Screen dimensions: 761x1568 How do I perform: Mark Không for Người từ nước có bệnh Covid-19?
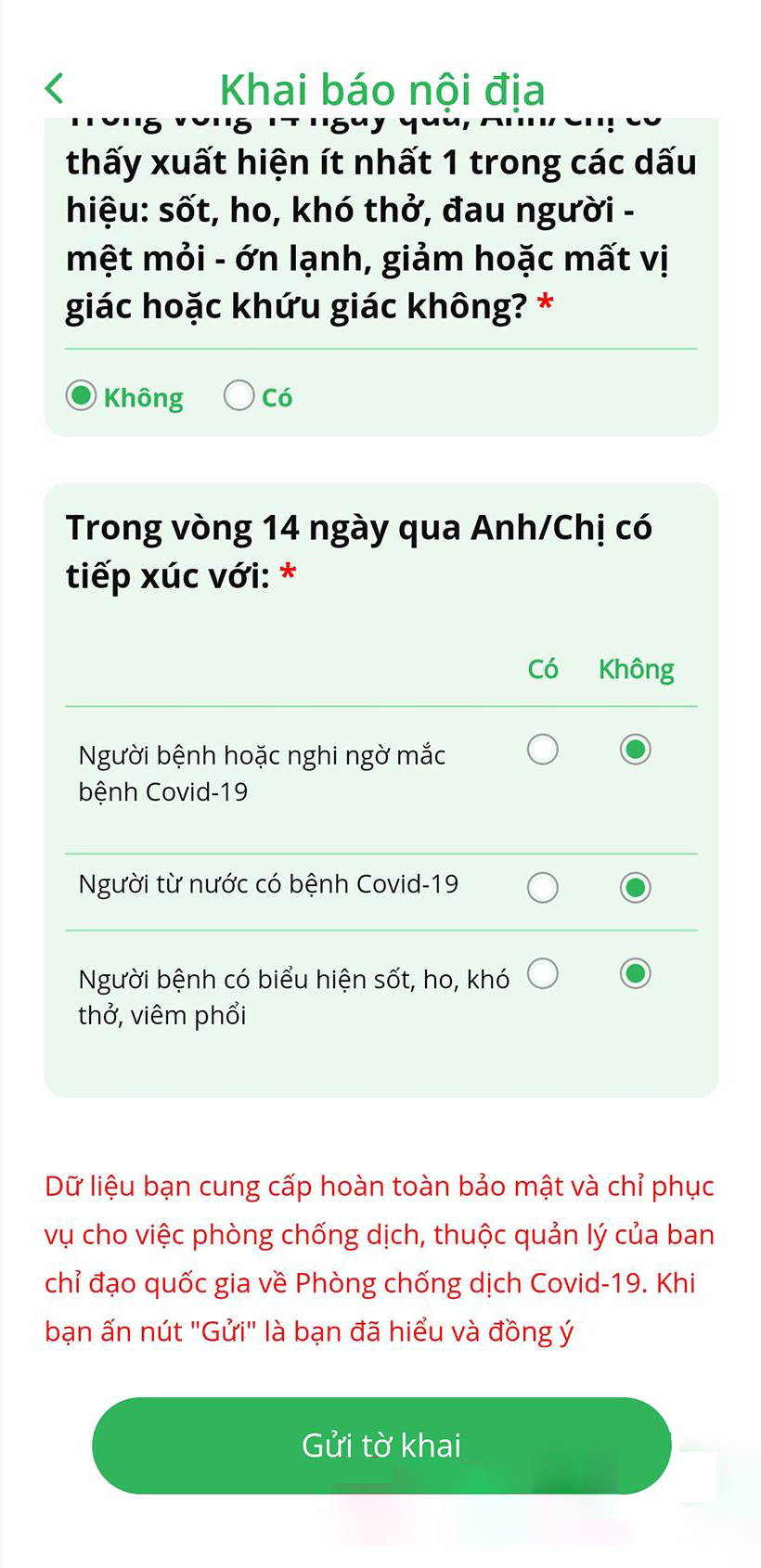[636, 888]
